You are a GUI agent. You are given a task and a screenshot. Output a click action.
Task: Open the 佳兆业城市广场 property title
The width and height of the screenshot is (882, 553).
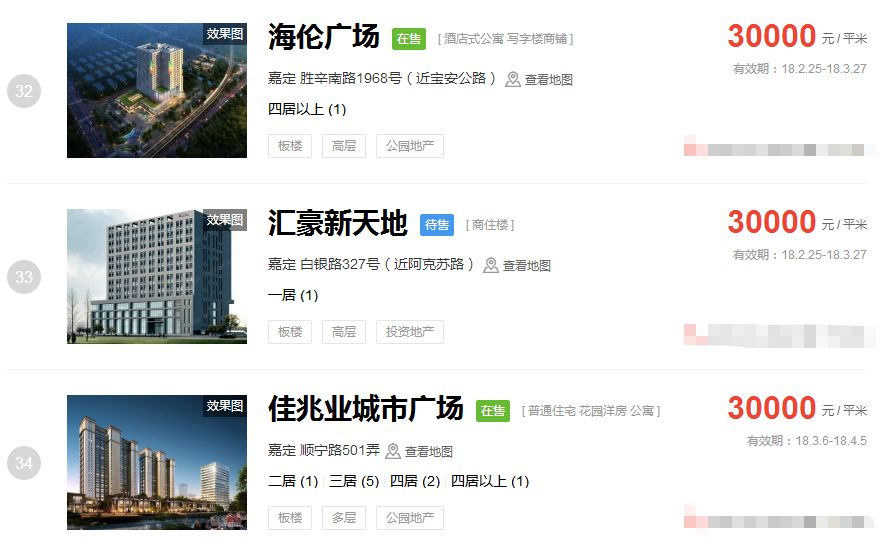(x=365, y=409)
